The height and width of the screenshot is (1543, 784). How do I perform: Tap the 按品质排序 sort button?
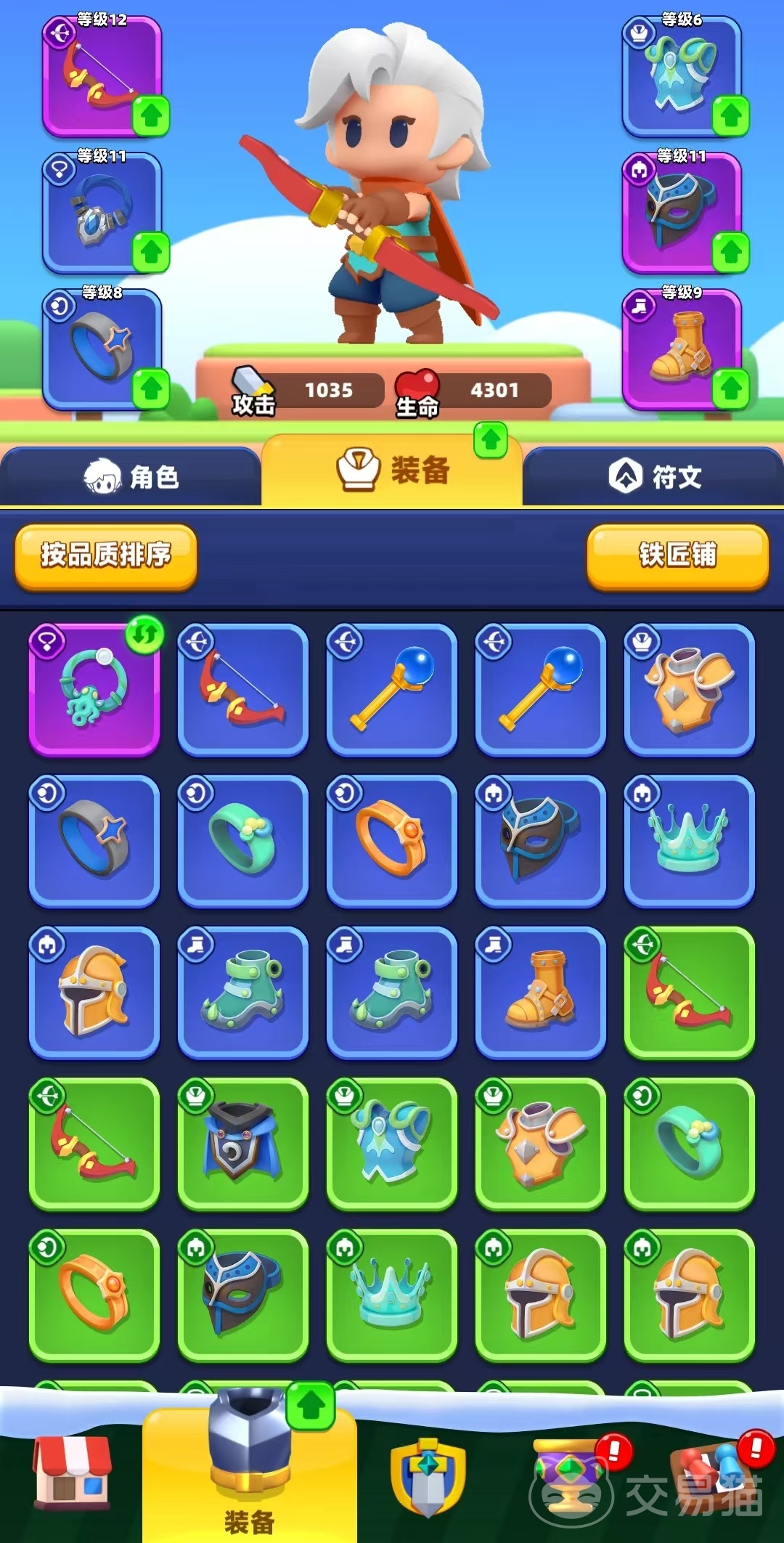click(x=106, y=555)
